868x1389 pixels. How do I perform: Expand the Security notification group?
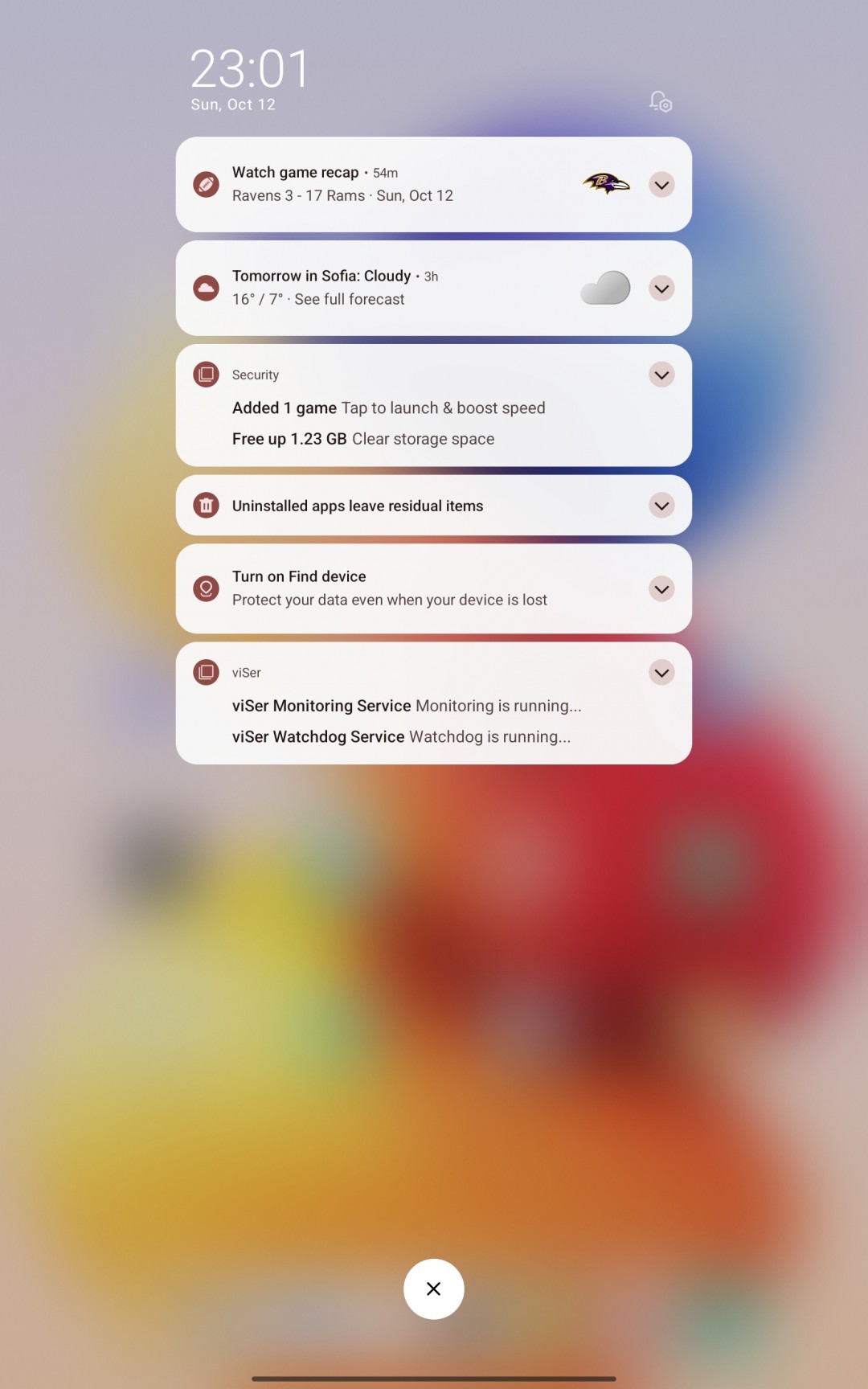pyautogui.click(x=661, y=375)
